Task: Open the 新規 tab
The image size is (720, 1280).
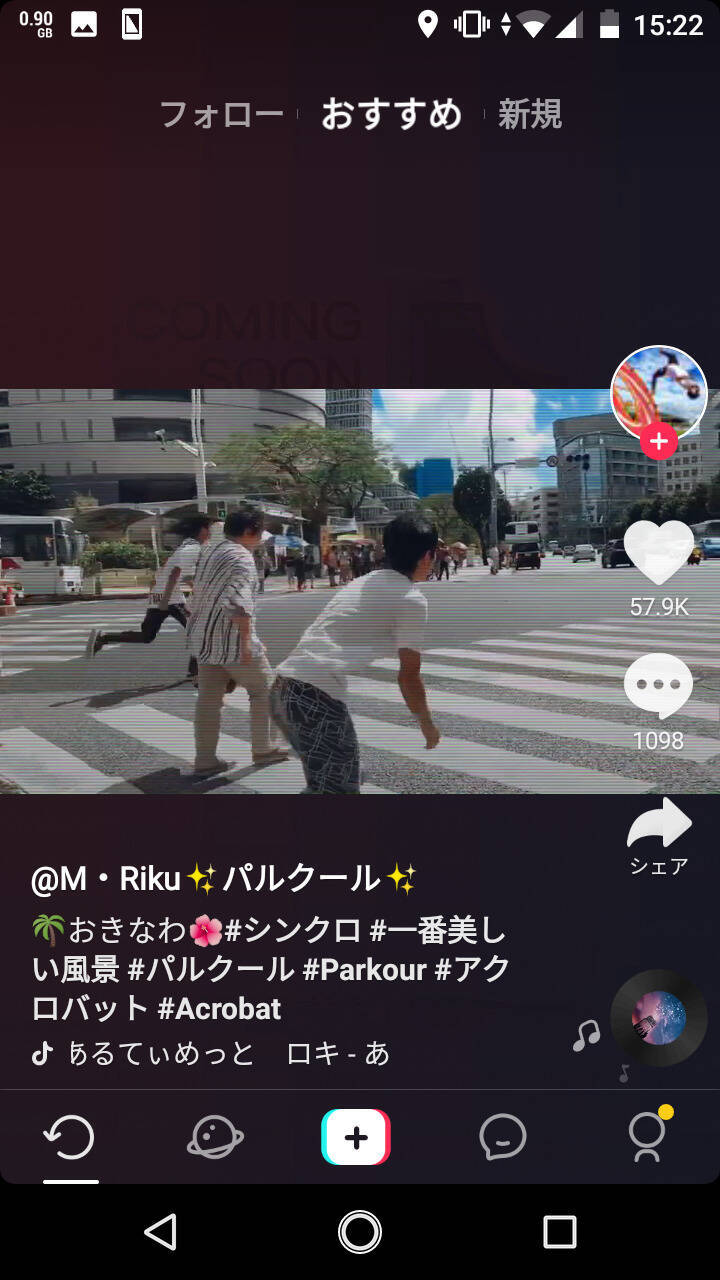Action: point(529,115)
